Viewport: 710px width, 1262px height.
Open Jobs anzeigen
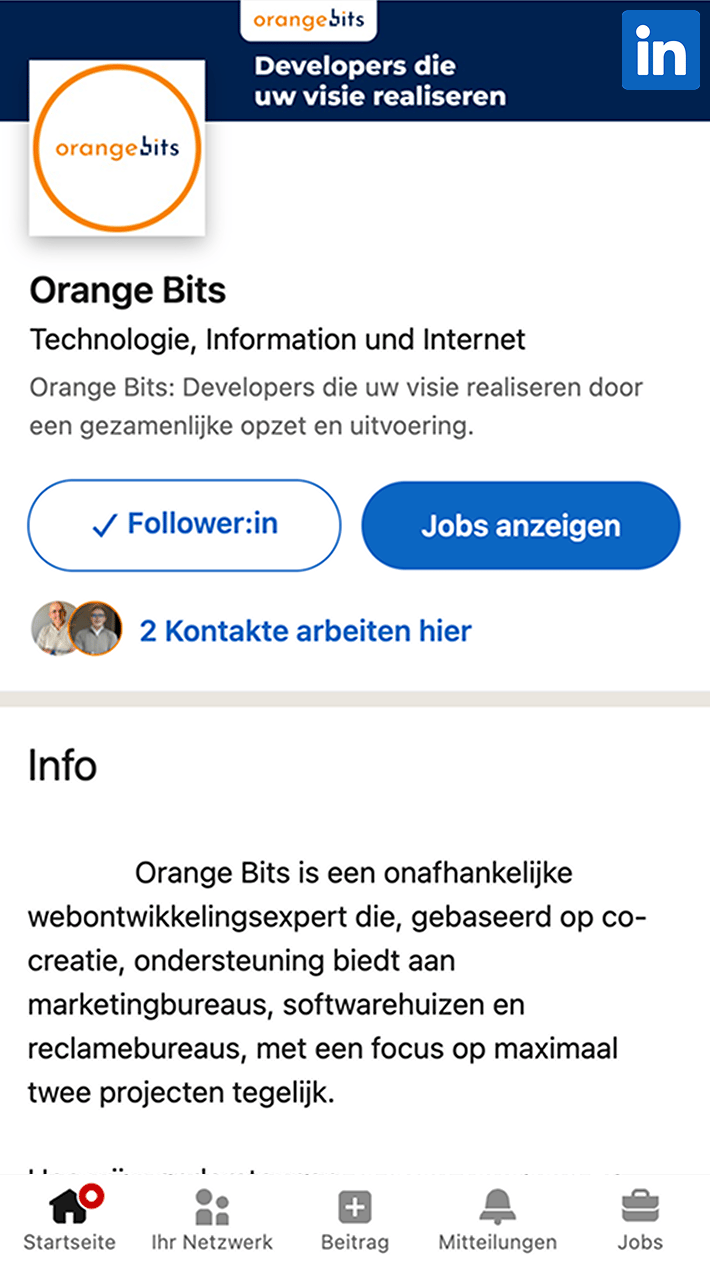[520, 525]
